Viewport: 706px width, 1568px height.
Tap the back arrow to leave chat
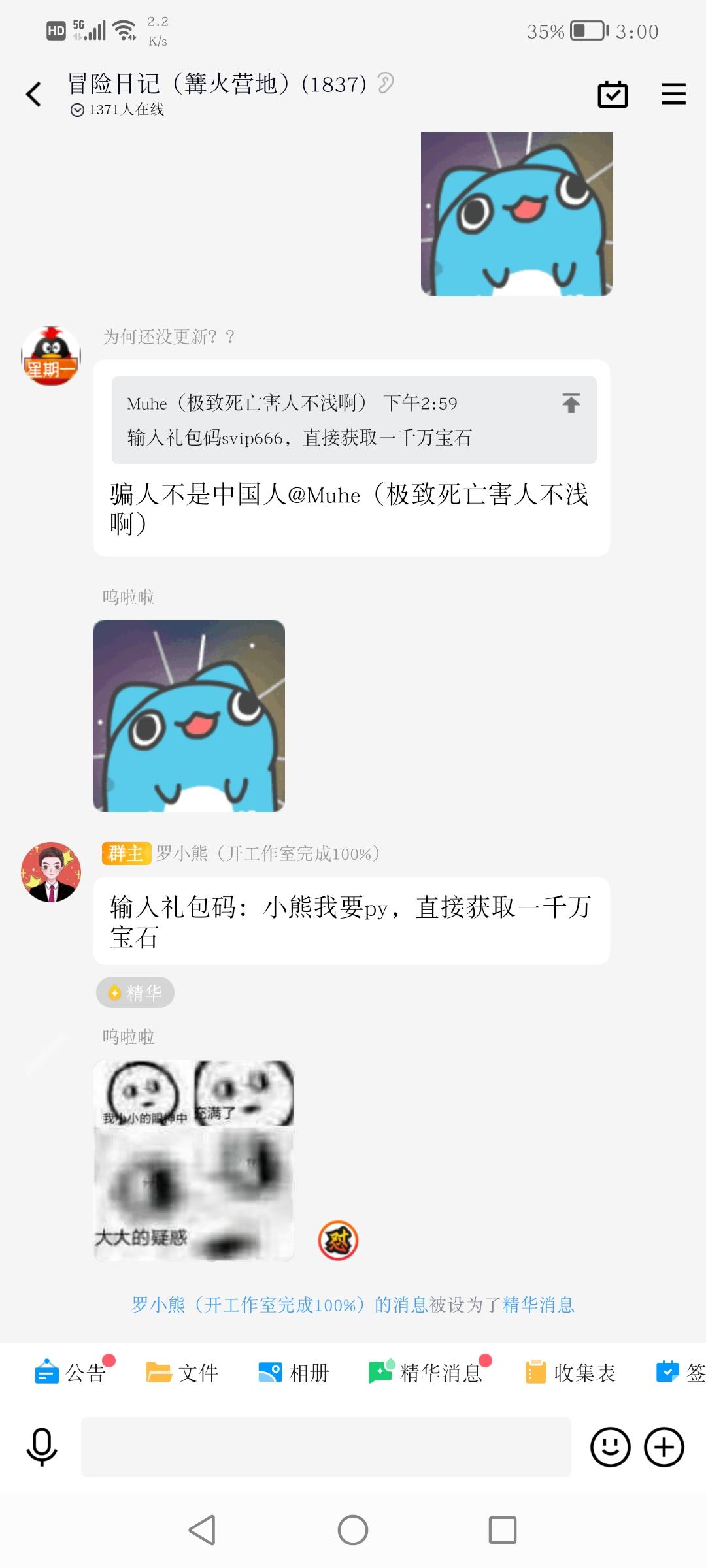coord(31,94)
